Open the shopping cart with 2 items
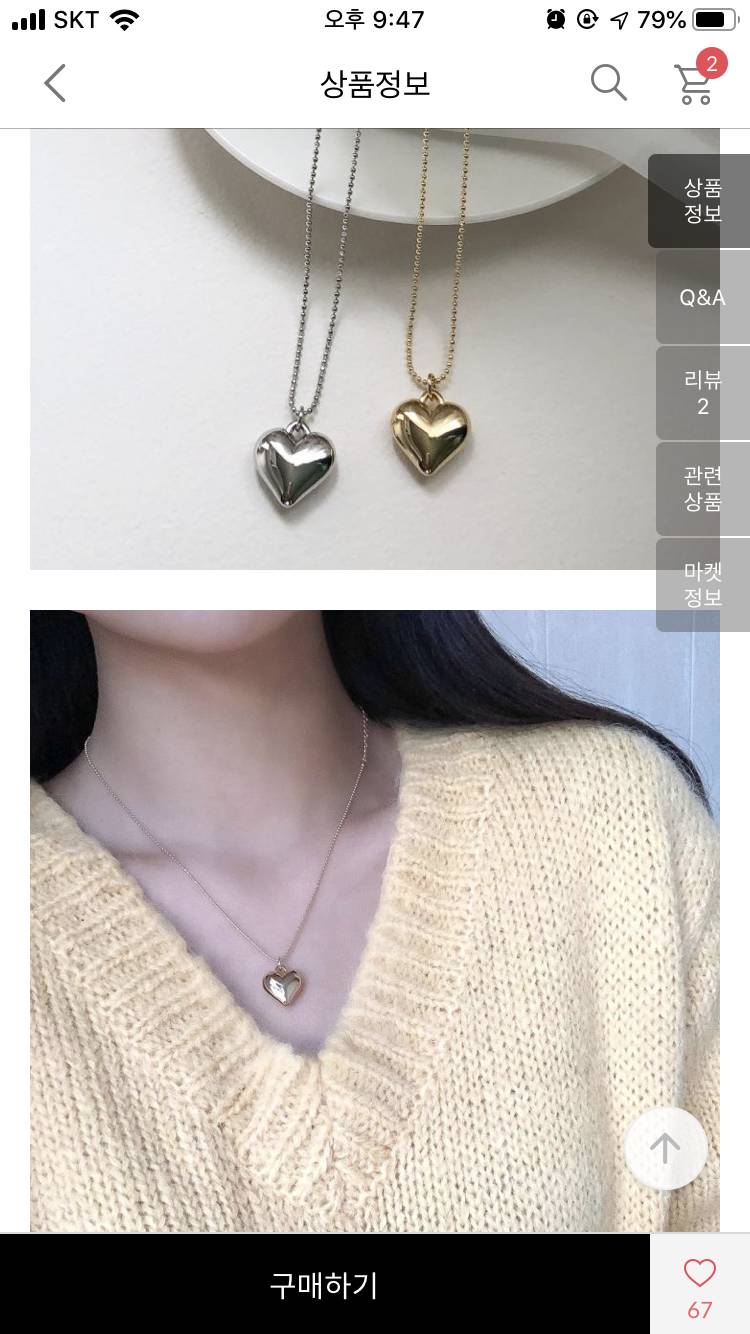Image resolution: width=750 pixels, height=1334 pixels. (695, 83)
